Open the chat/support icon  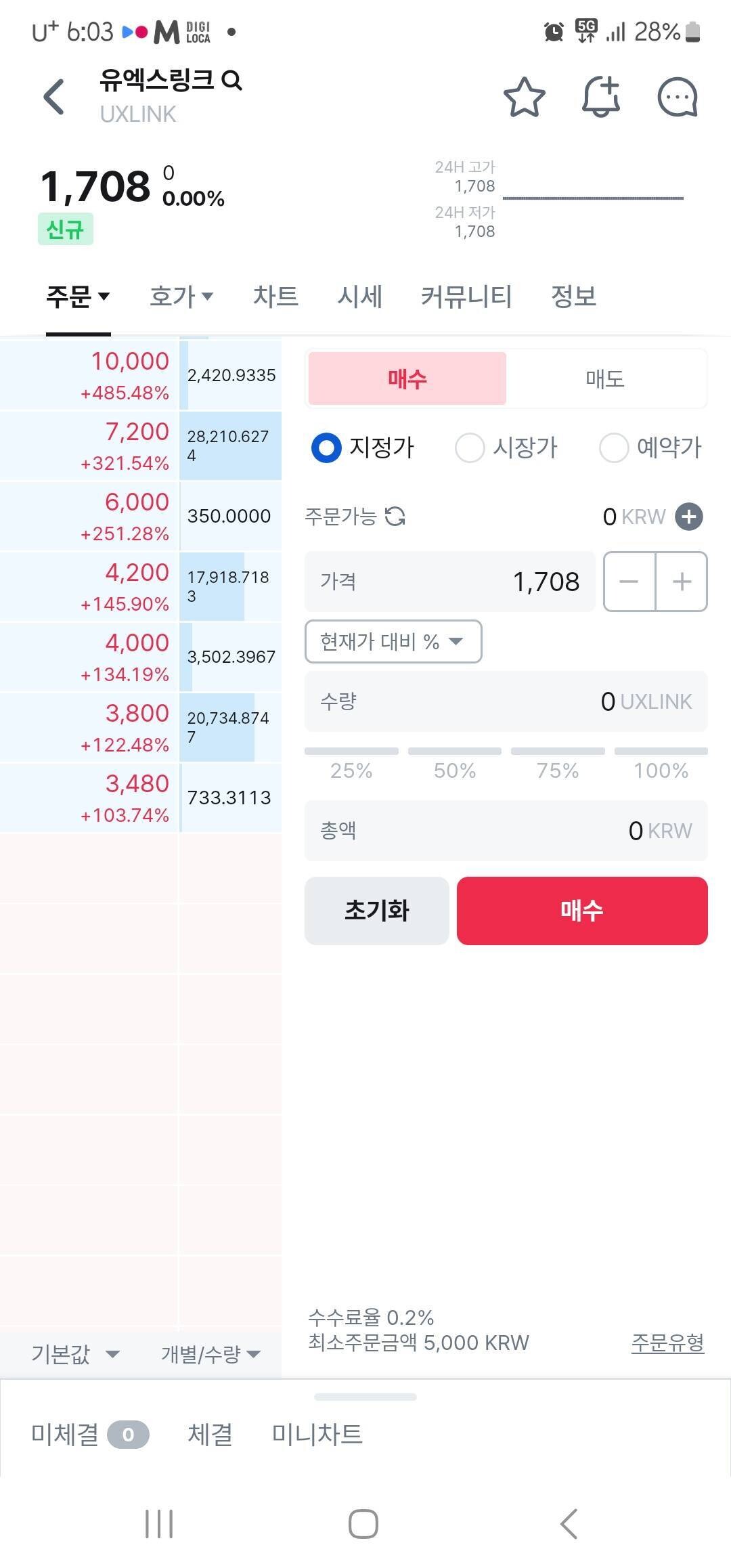(676, 97)
